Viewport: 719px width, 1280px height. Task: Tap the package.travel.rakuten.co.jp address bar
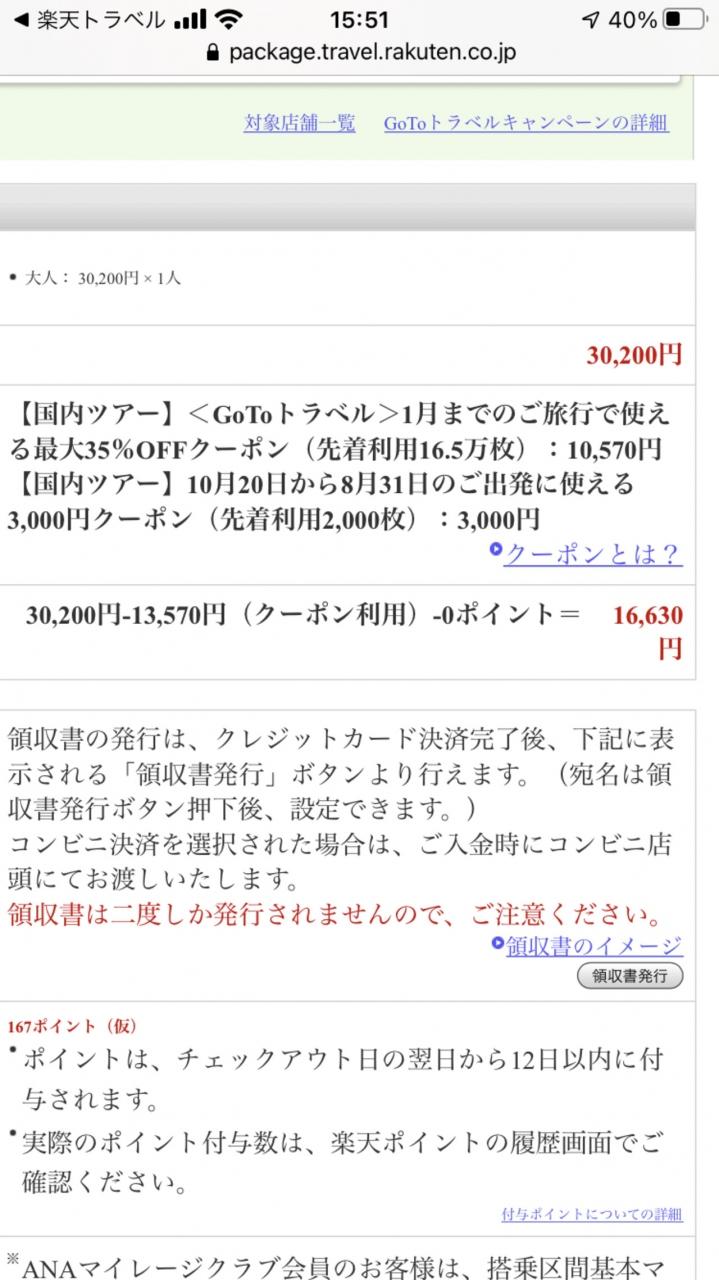pos(360,52)
